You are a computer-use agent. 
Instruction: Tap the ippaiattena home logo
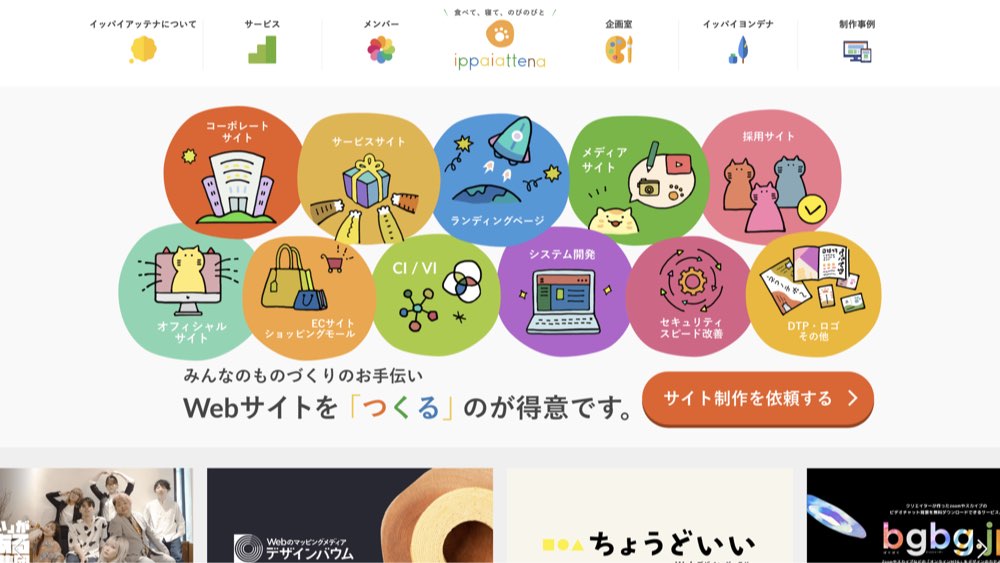pyautogui.click(x=499, y=45)
